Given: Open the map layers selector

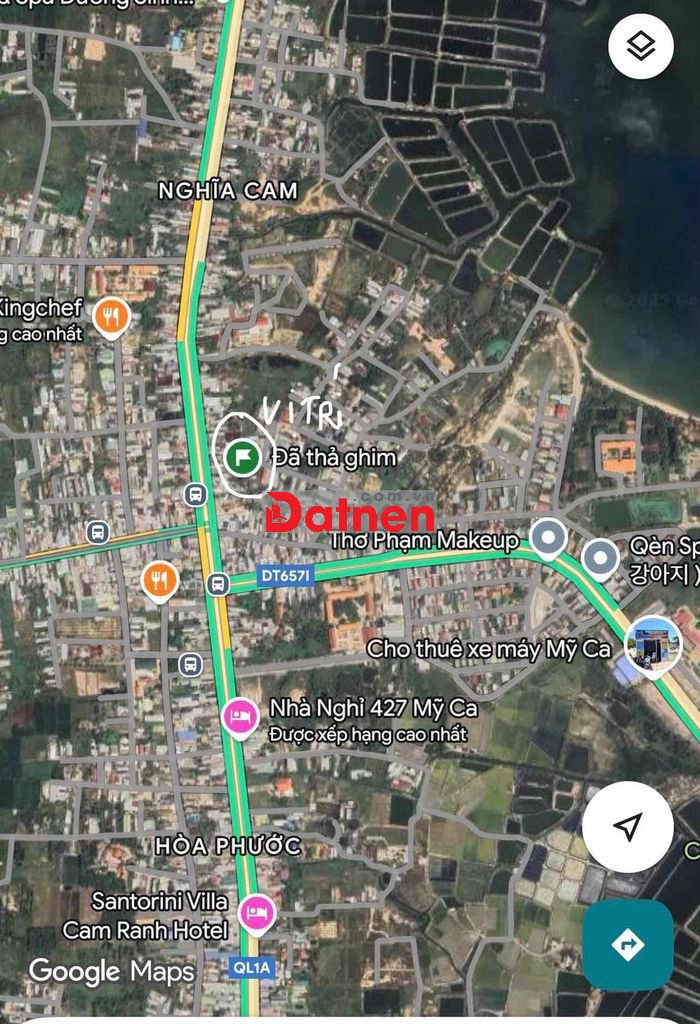Looking at the screenshot, I should point(641,46).
